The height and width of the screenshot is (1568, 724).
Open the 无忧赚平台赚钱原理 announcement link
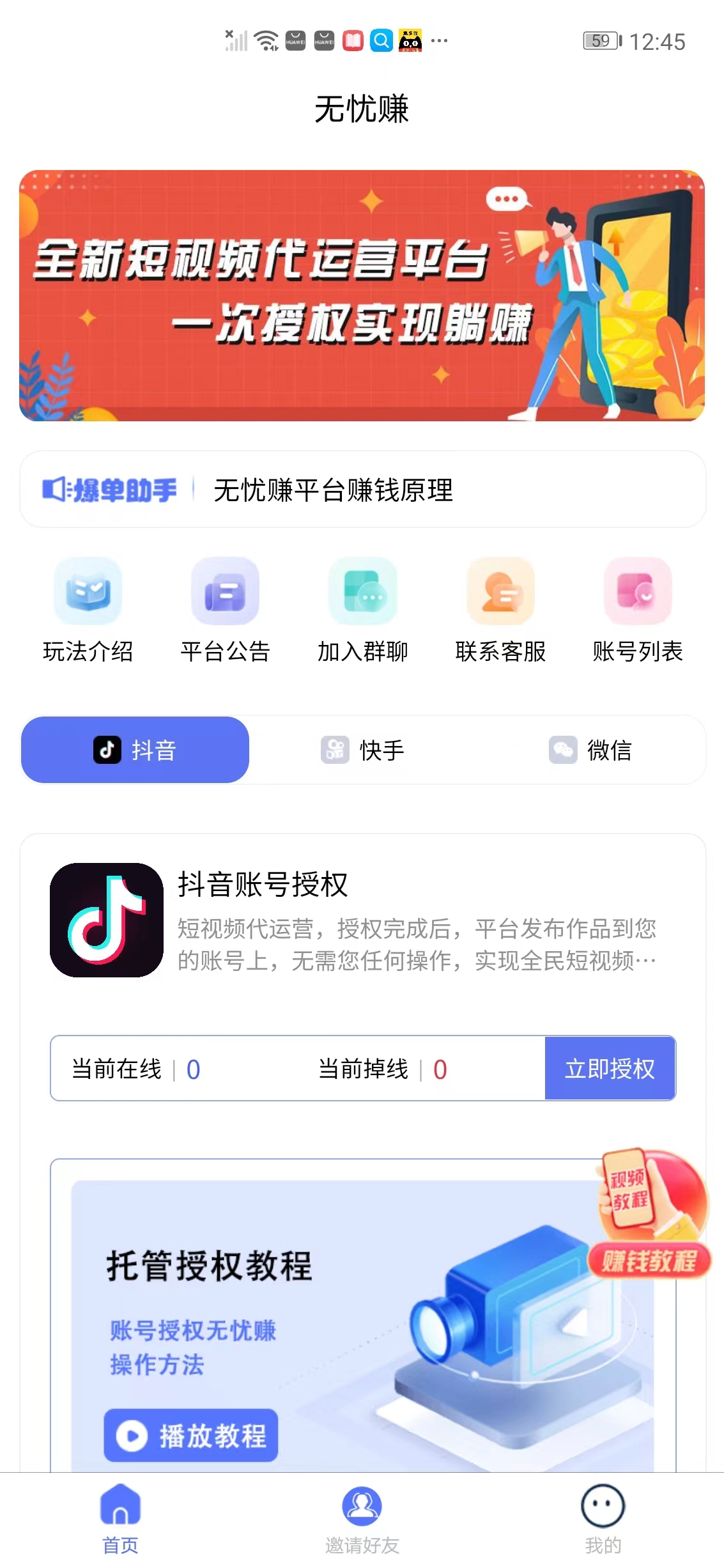coord(334,488)
